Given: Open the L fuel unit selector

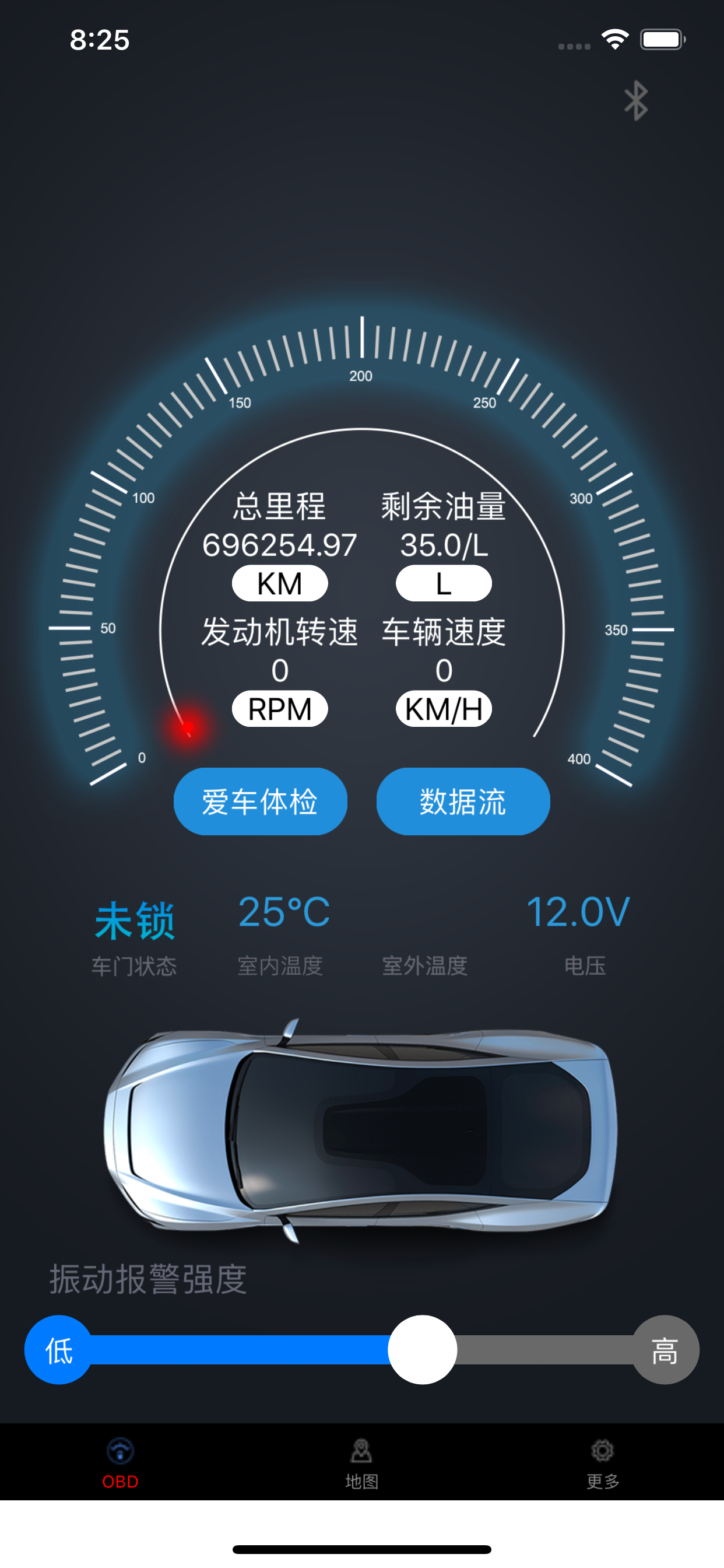Looking at the screenshot, I should [443, 583].
